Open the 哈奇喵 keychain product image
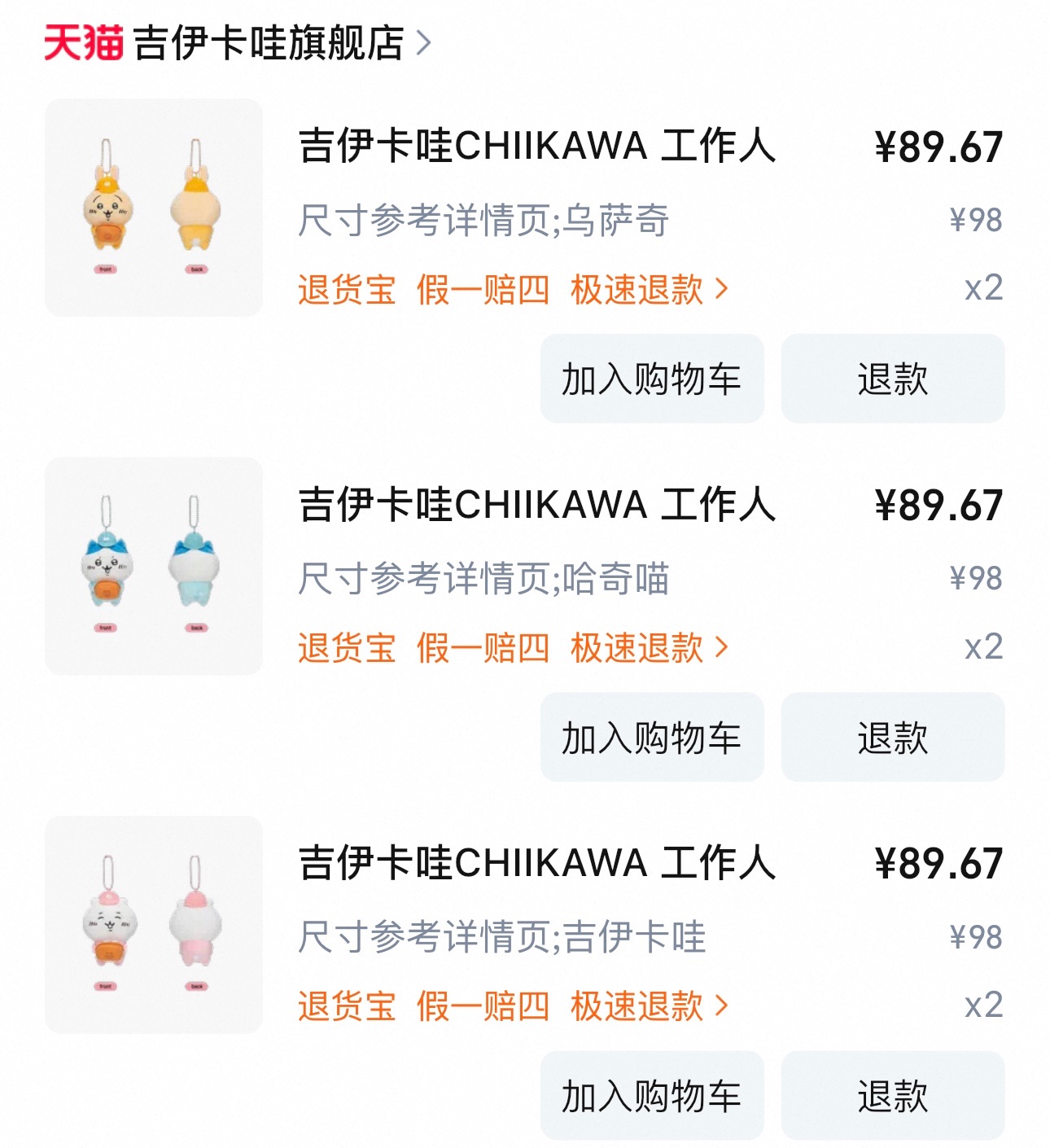 pos(154,566)
